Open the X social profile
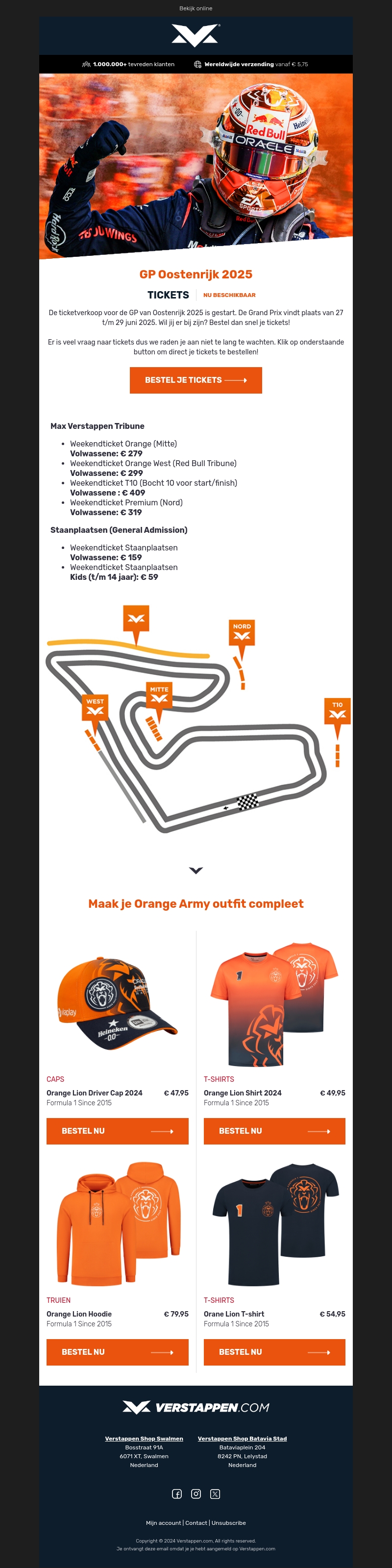 pos(215,1493)
